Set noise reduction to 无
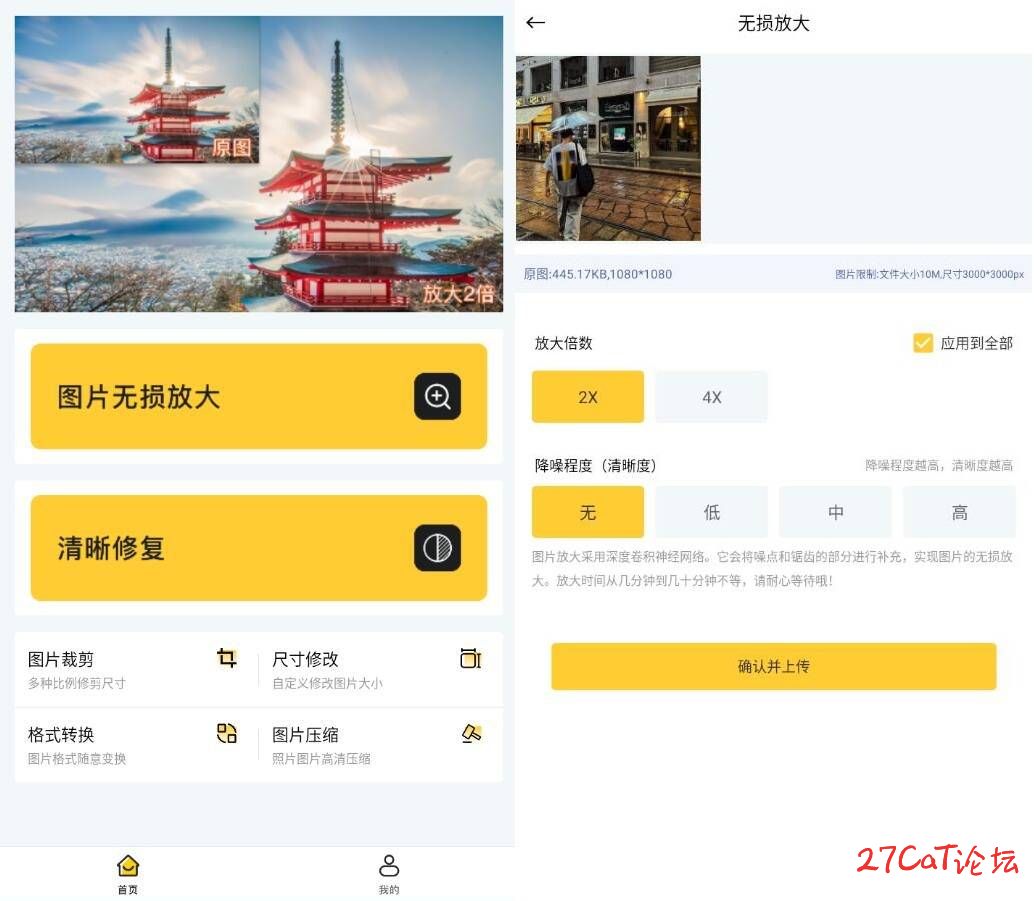Image resolution: width=1034 pixels, height=901 pixels. [588, 512]
